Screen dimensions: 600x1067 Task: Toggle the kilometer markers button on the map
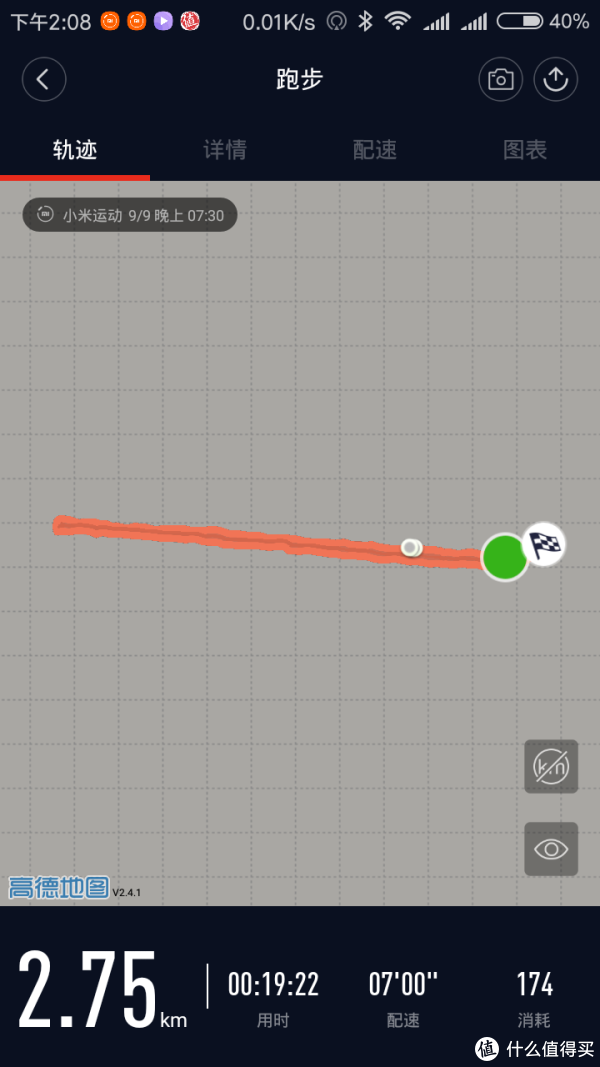(551, 766)
